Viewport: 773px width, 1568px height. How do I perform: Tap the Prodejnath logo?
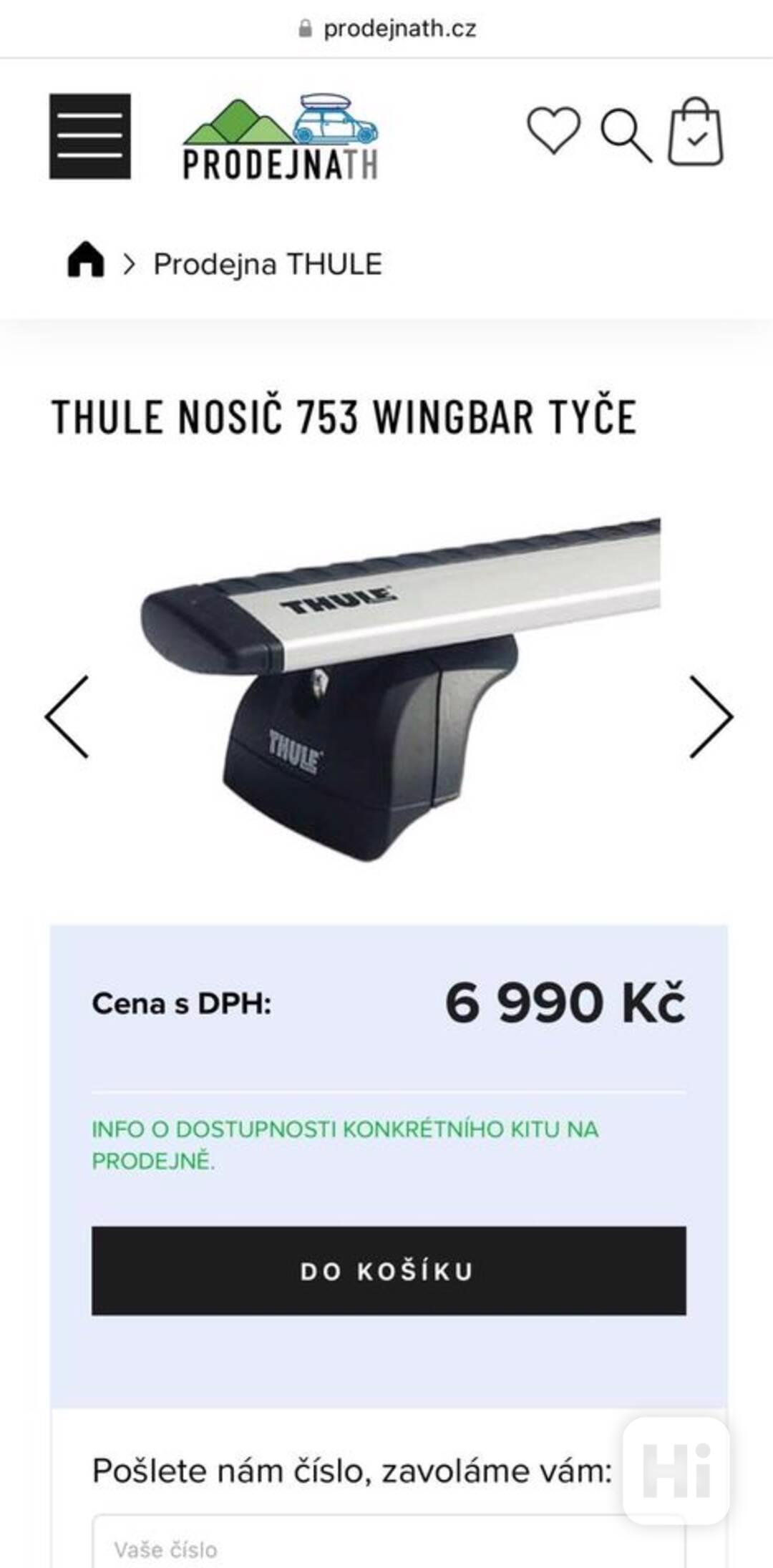coord(281,137)
